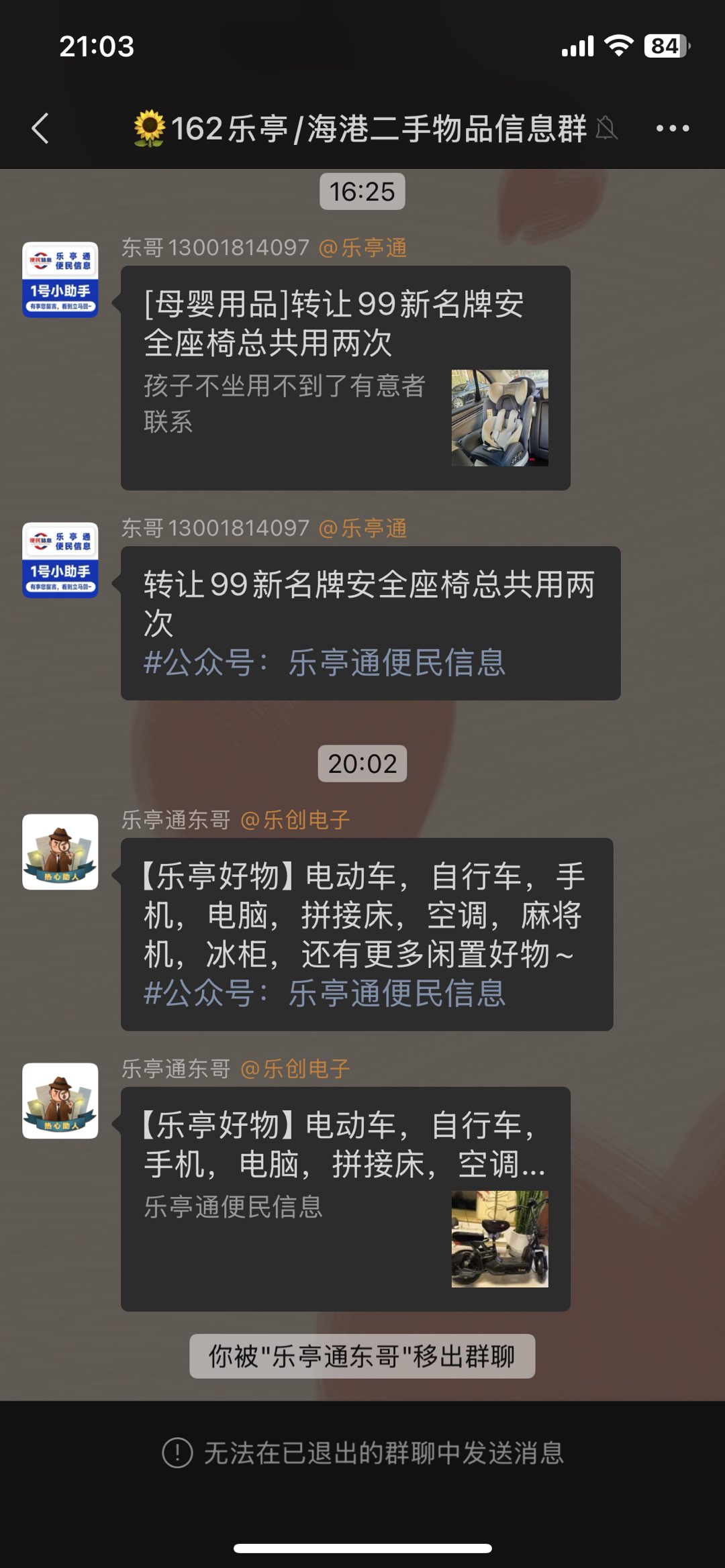Viewport: 725px width, 1568px height.
Task: Open the group chat overflow menu
Action: 672,128
